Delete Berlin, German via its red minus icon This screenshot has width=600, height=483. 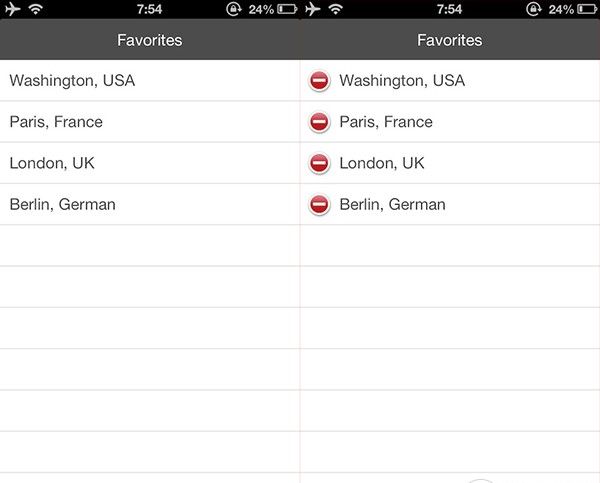click(x=319, y=205)
